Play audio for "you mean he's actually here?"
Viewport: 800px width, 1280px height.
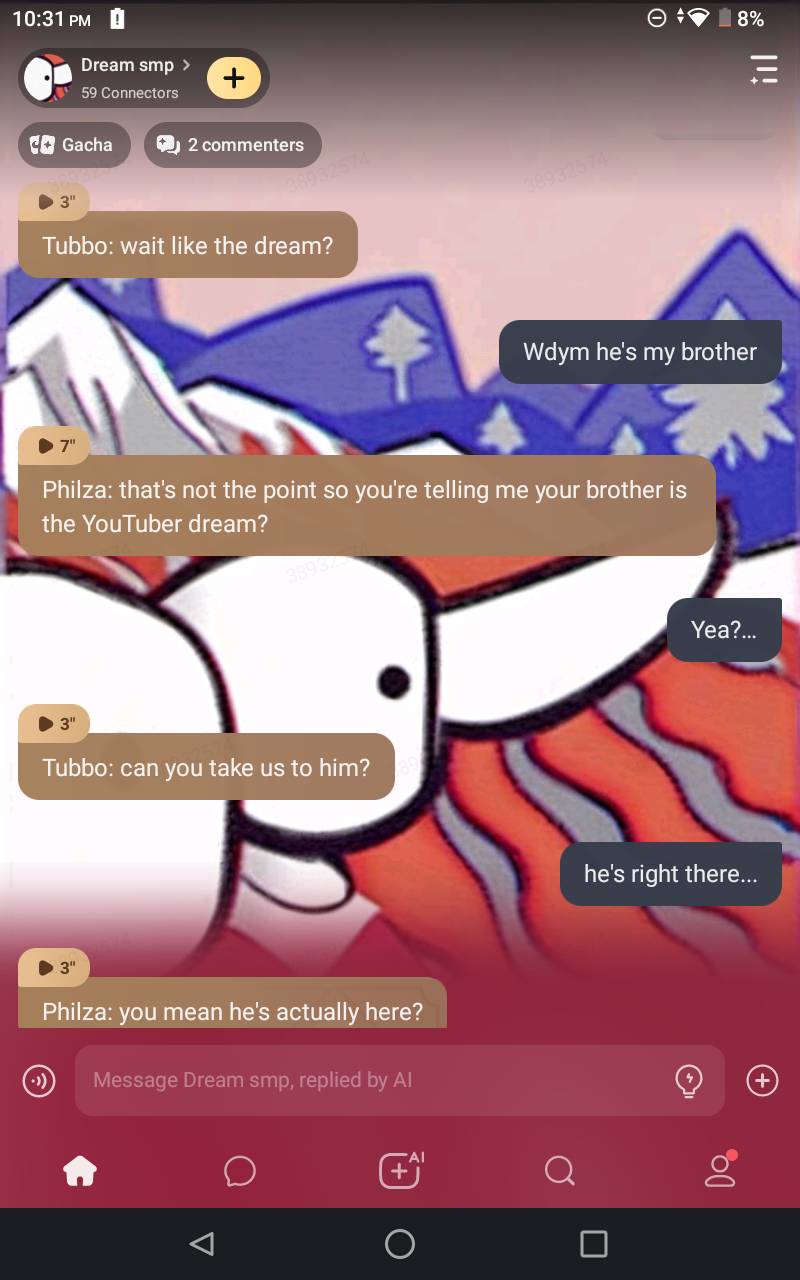click(x=55, y=968)
